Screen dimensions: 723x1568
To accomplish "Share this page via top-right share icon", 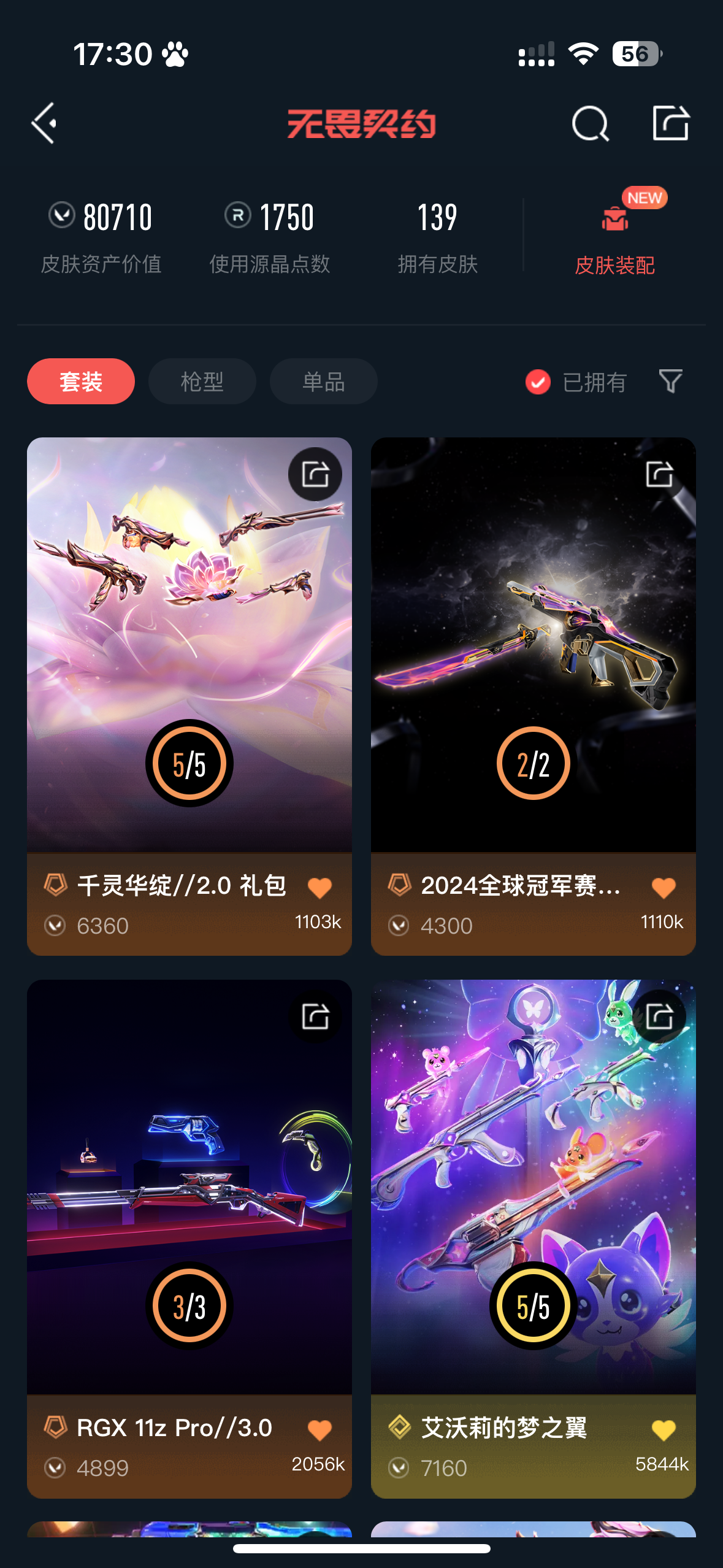I will click(x=670, y=123).
